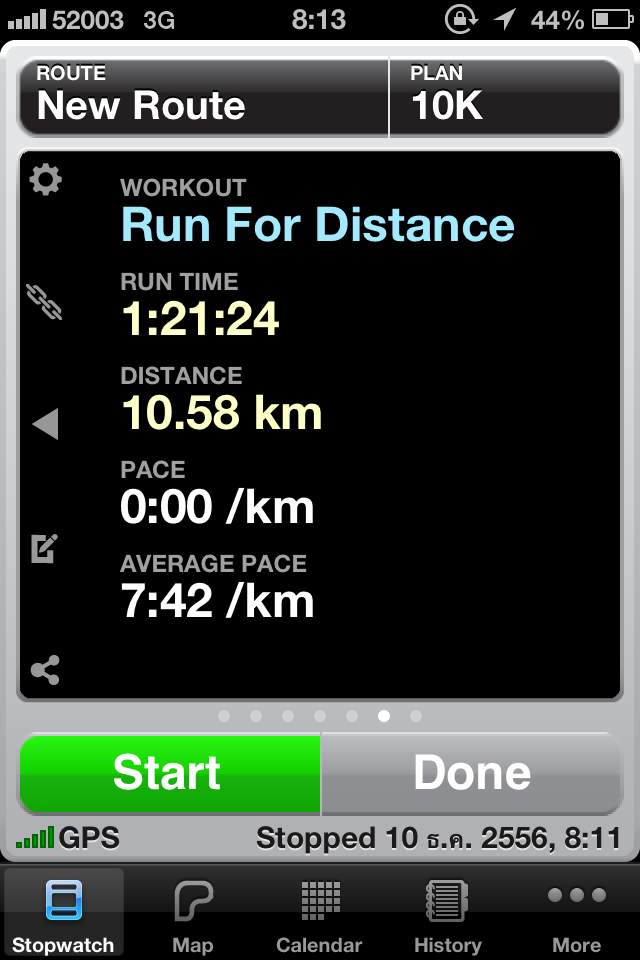The height and width of the screenshot is (960, 640).
Task: Tap the chain link icon
Action: pyautogui.click(x=45, y=301)
